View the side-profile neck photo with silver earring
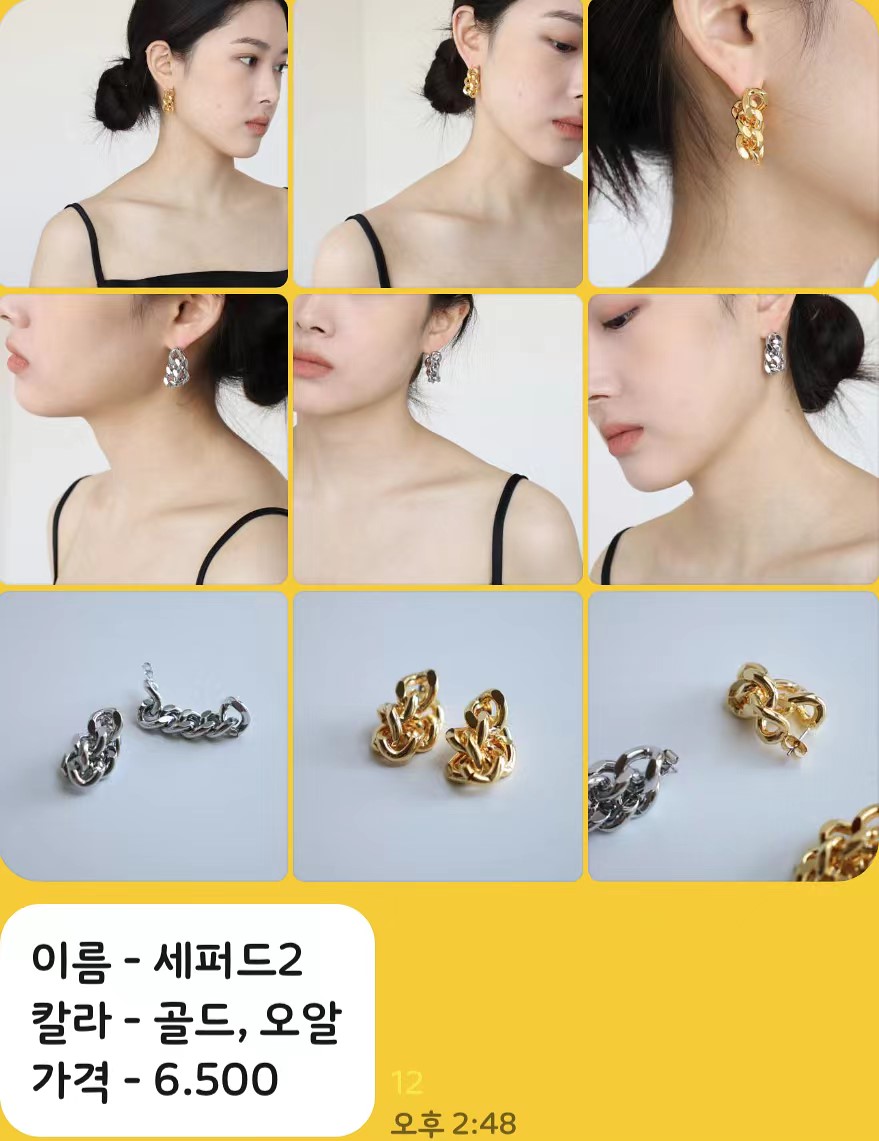This screenshot has height=1141, width=879. tap(144, 438)
